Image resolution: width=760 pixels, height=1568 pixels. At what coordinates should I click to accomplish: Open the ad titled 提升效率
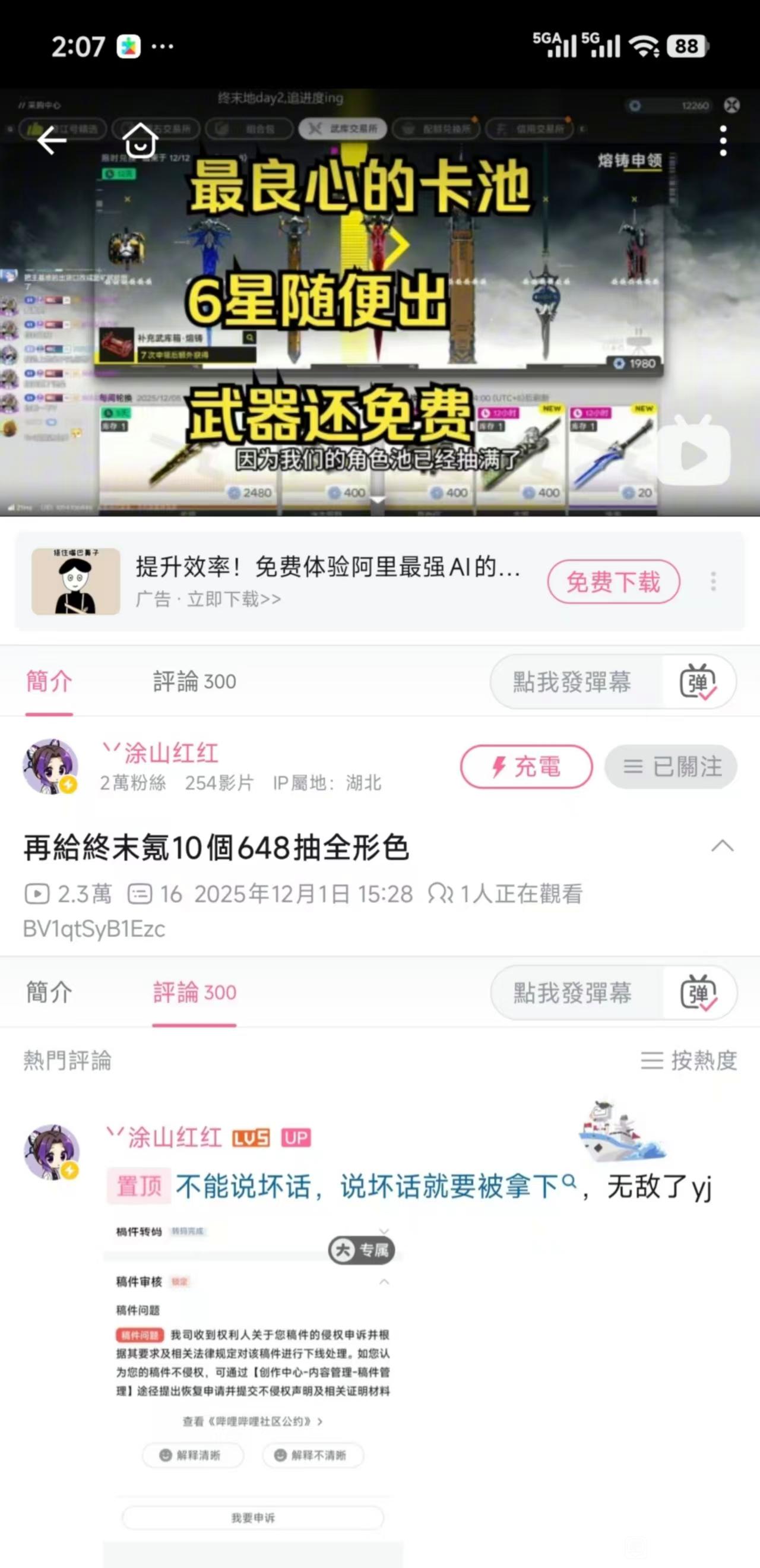(327, 567)
